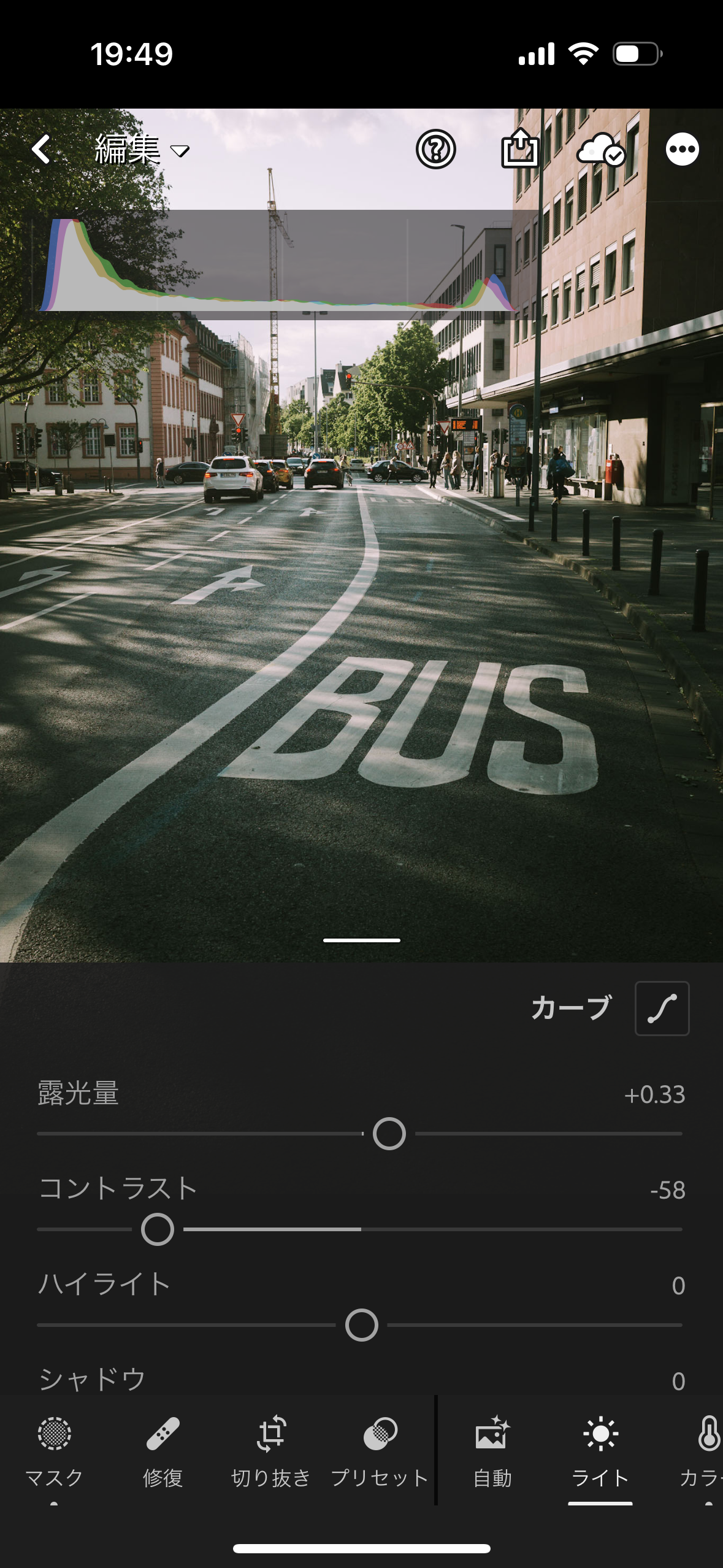Open the 編集 mode dropdown
This screenshot has width=723, height=1568.
[x=142, y=150]
